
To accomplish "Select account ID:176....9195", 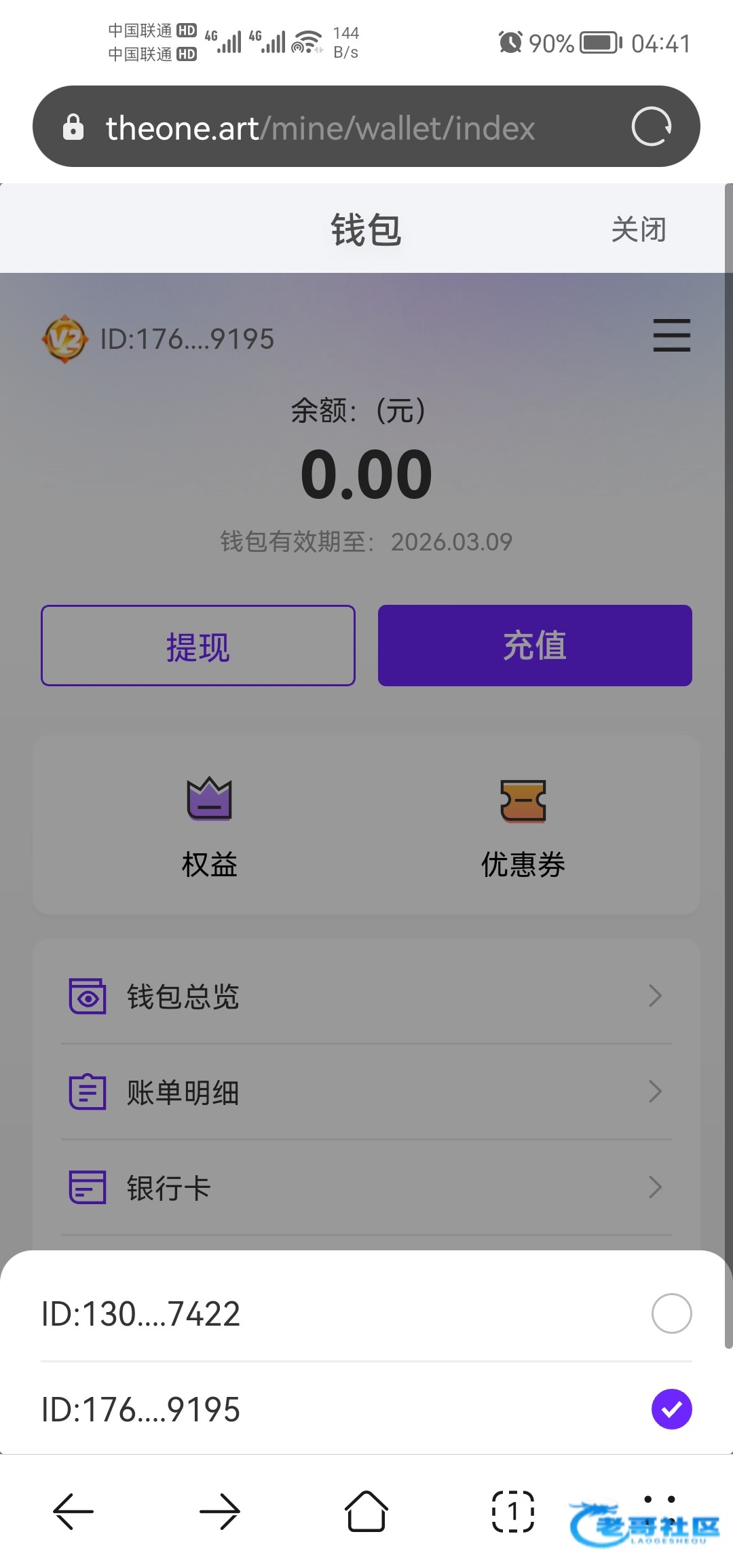I will coord(366,1409).
